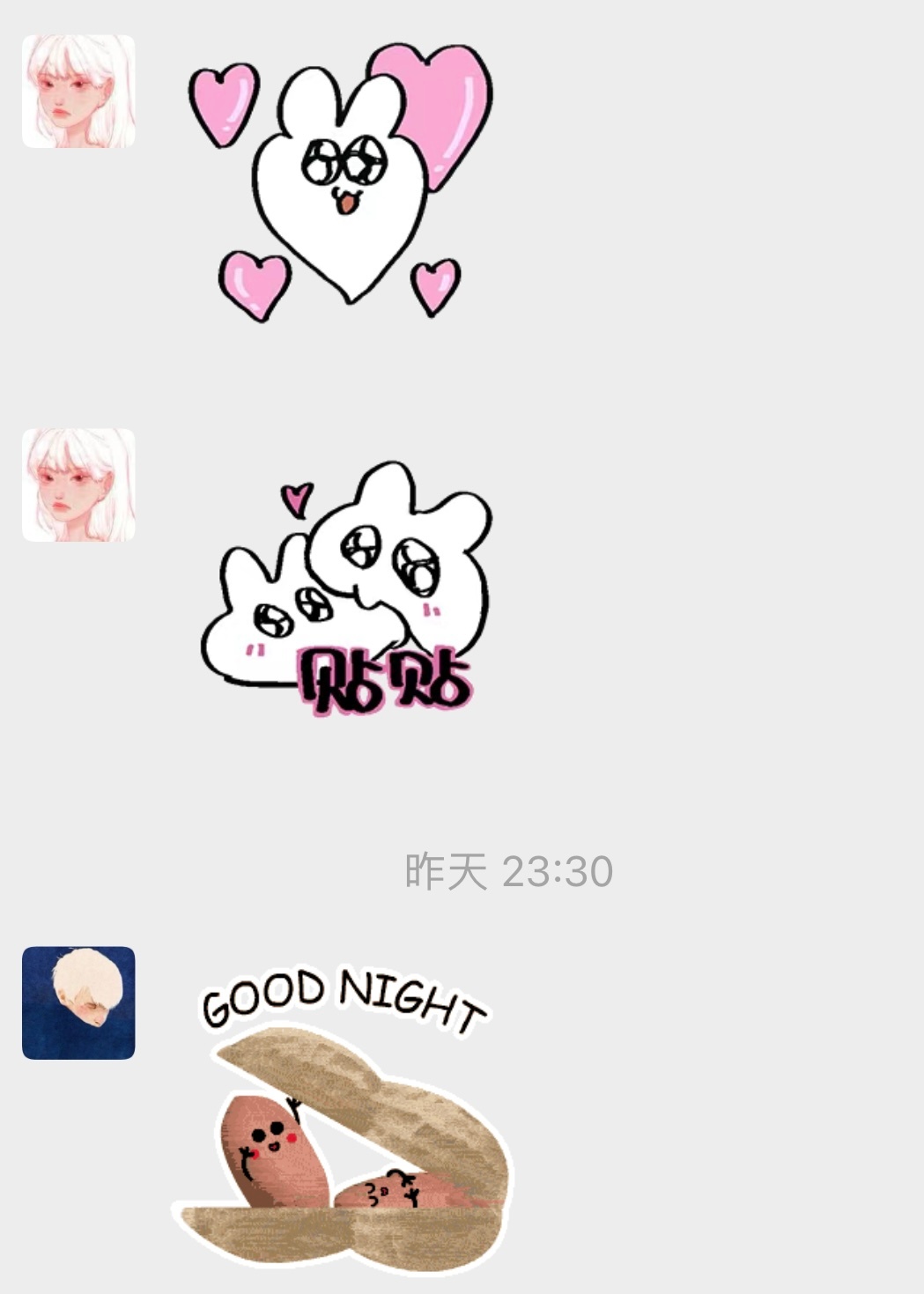Open the heart-shaped bunny sticker with pink hearts
Image resolution: width=924 pixels, height=1294 pixels.
tap(342, 181)
